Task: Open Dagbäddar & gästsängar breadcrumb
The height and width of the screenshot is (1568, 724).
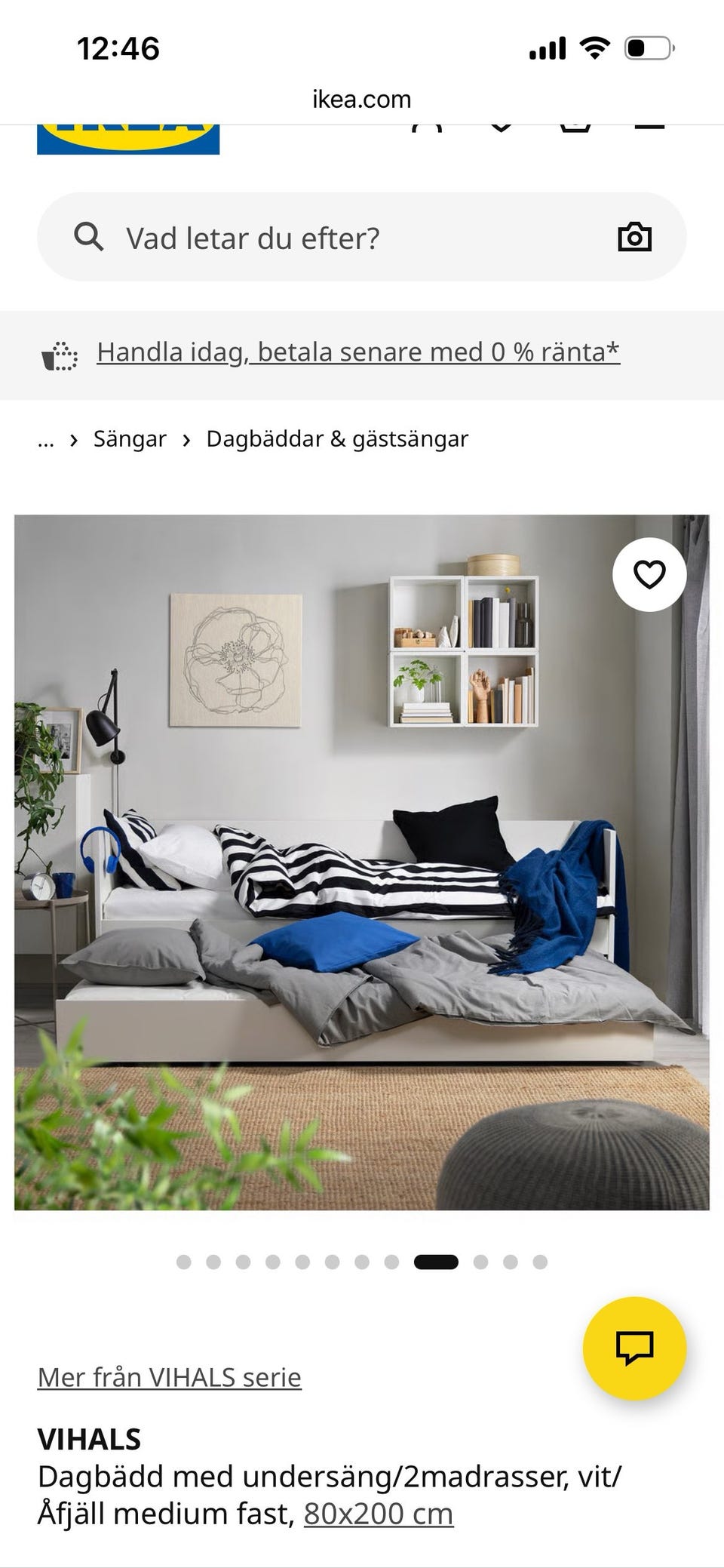Action: pos(337,438)
